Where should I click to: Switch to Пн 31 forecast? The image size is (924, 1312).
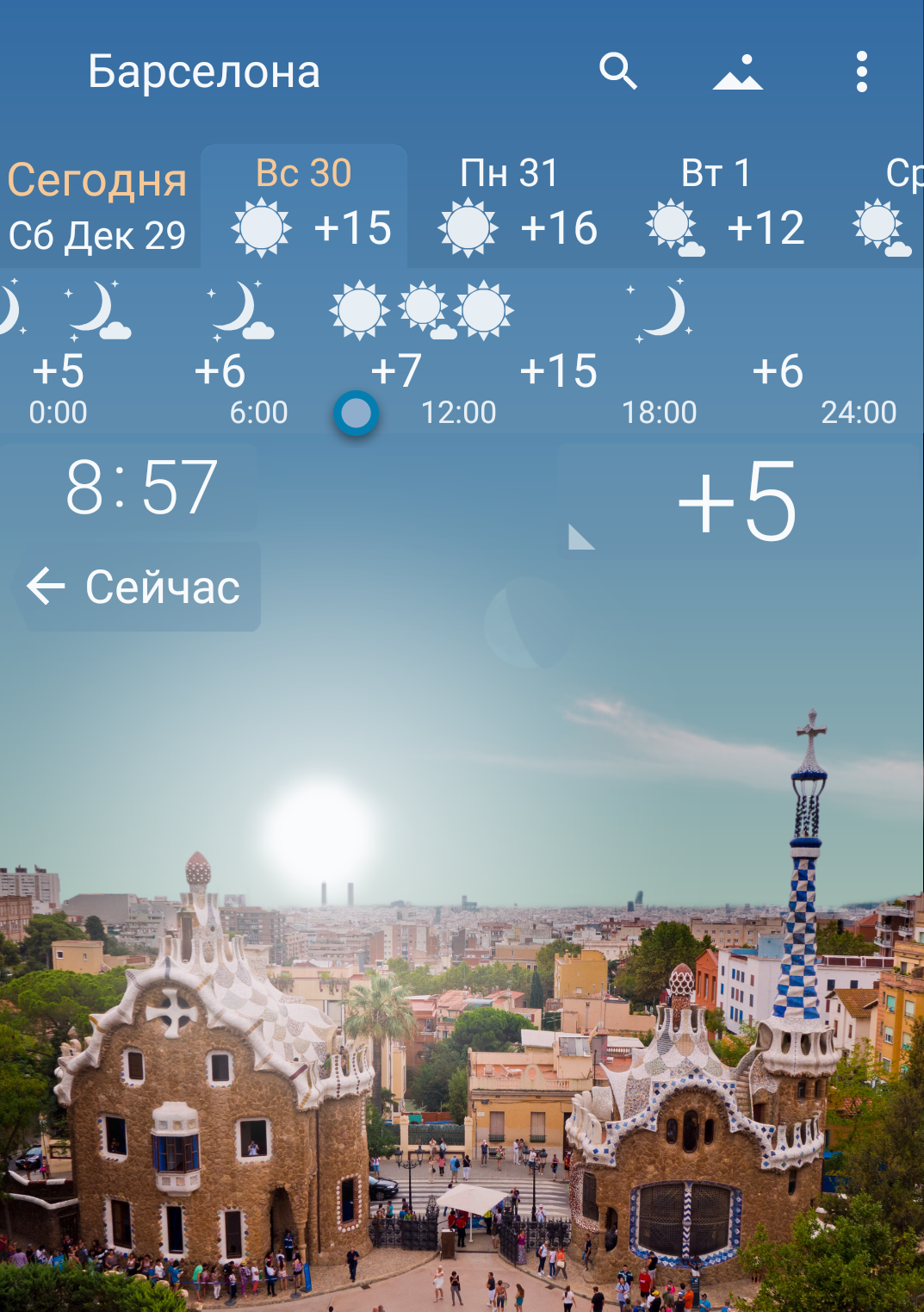(x=511, y=207)
